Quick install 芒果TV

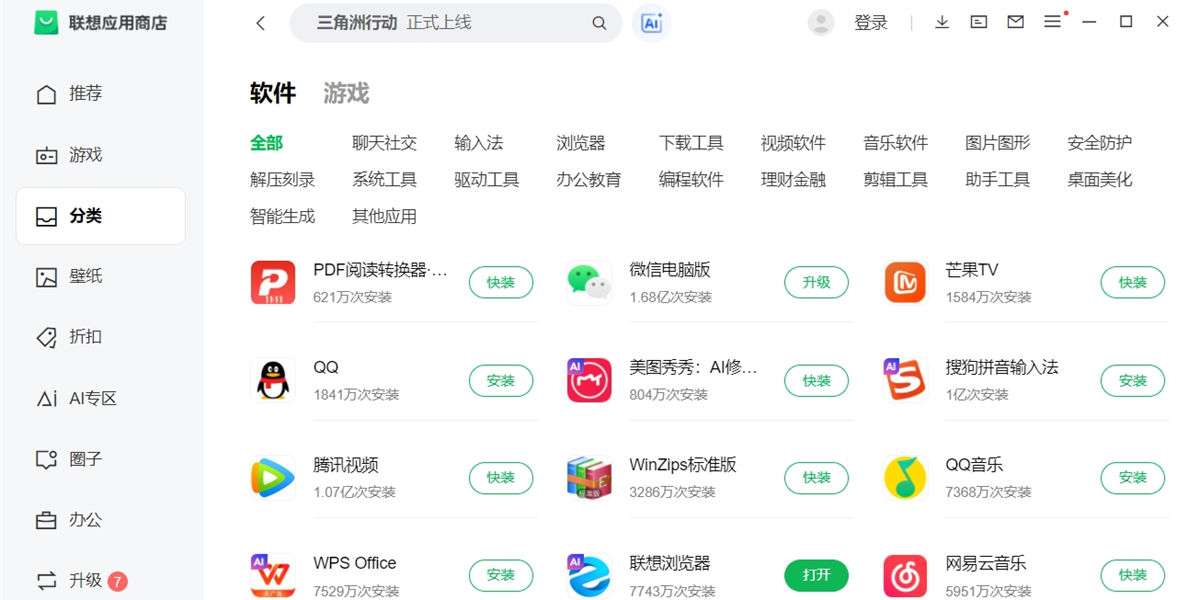[x=1132, y=282]
